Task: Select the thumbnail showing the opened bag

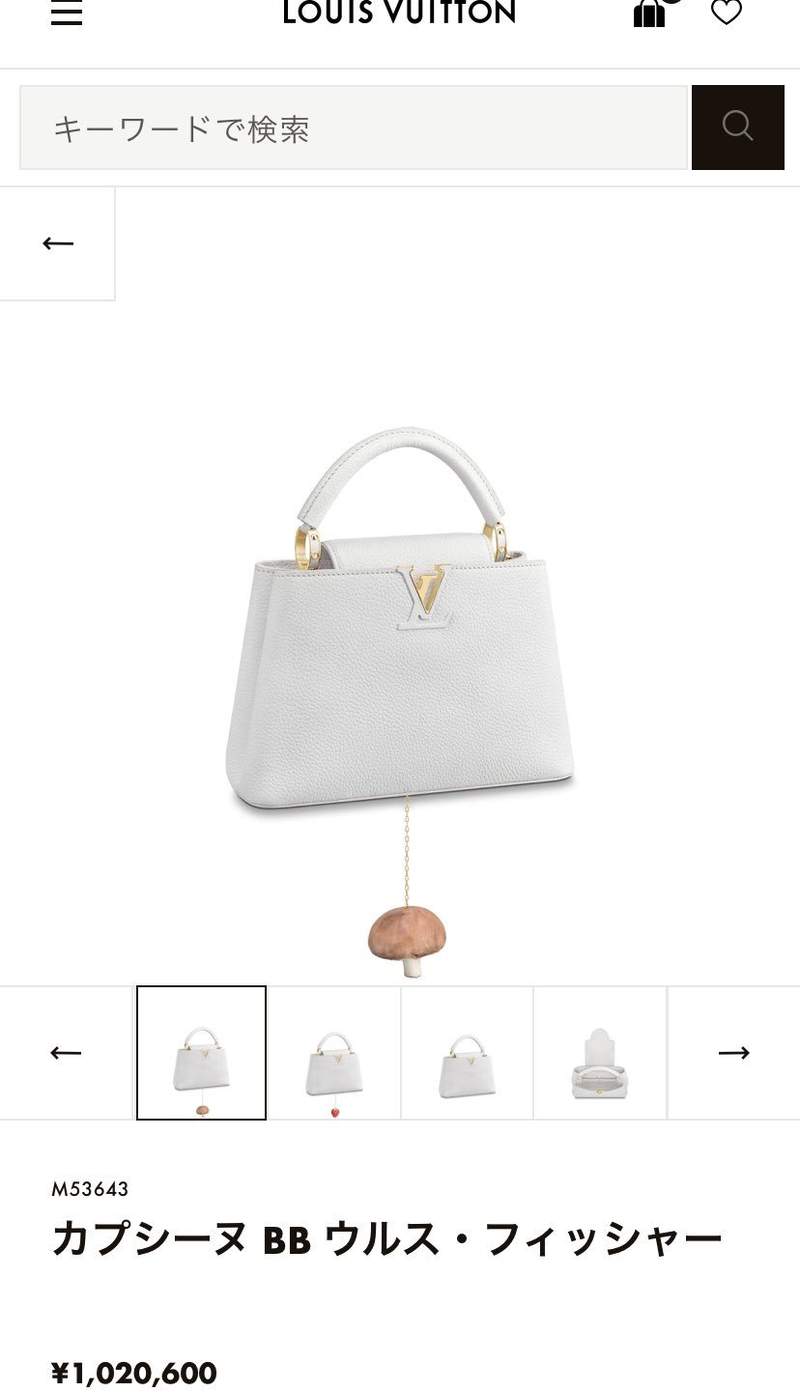Action: pos(600,1052)
